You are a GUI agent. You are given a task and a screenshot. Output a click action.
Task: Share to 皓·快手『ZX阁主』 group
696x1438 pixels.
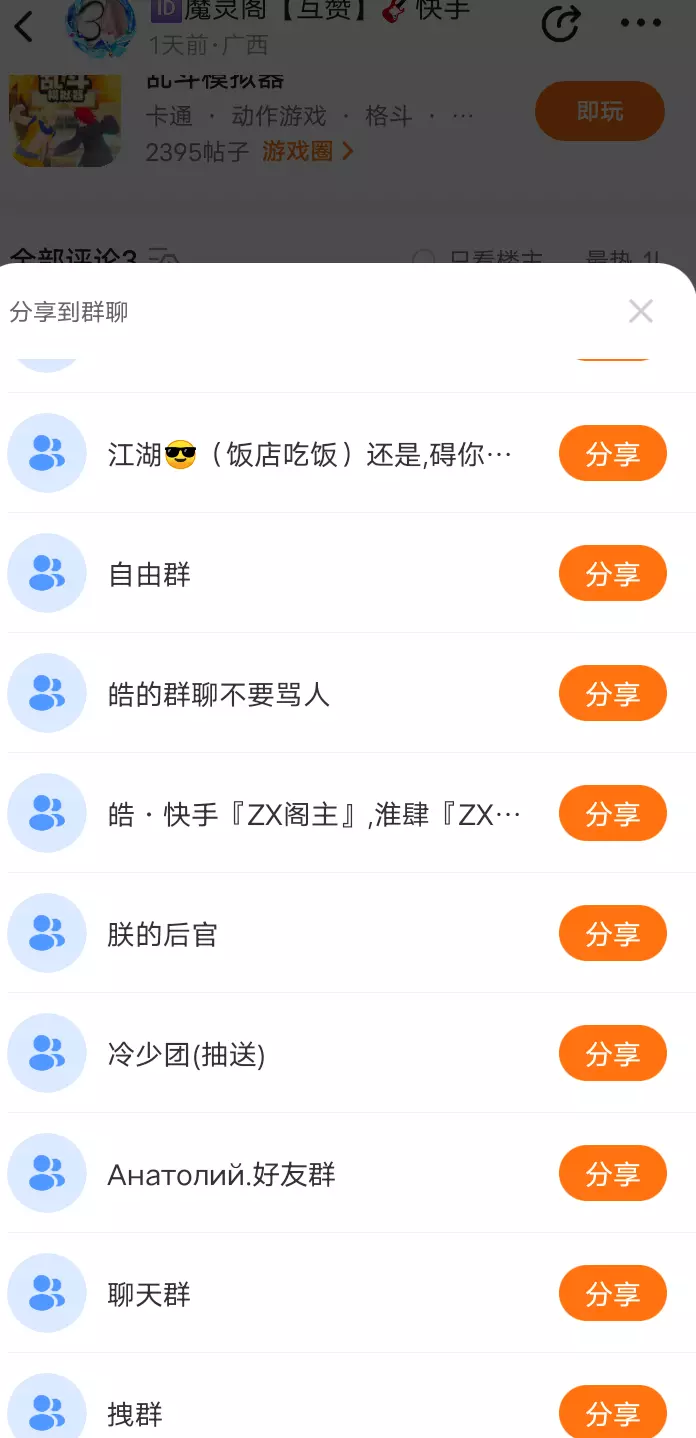click(612, 814)
